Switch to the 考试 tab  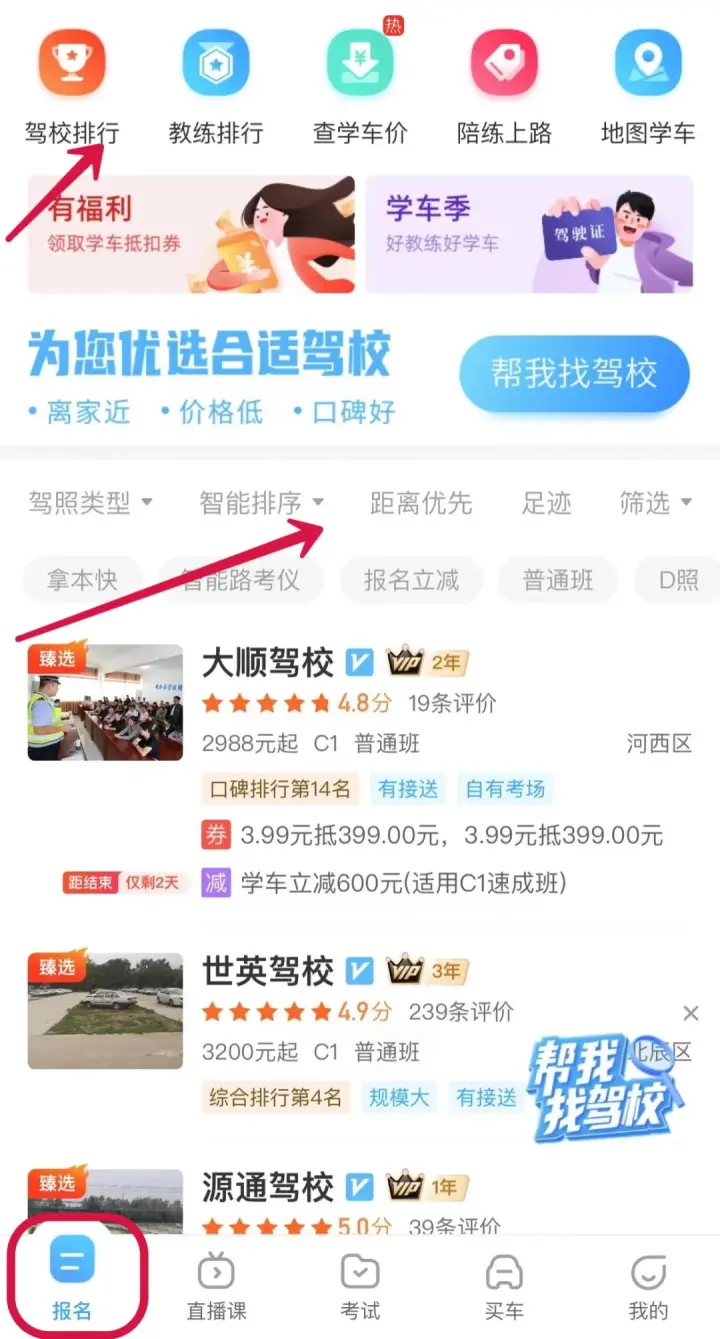click(x=360, y=1286)
